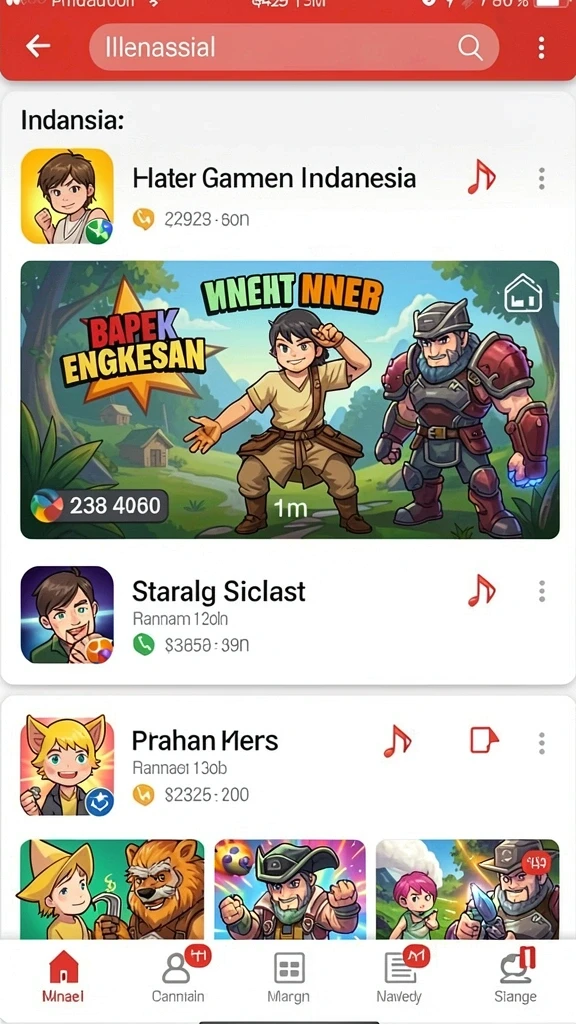Switch to the Margn tab

[x=289, y=976]
